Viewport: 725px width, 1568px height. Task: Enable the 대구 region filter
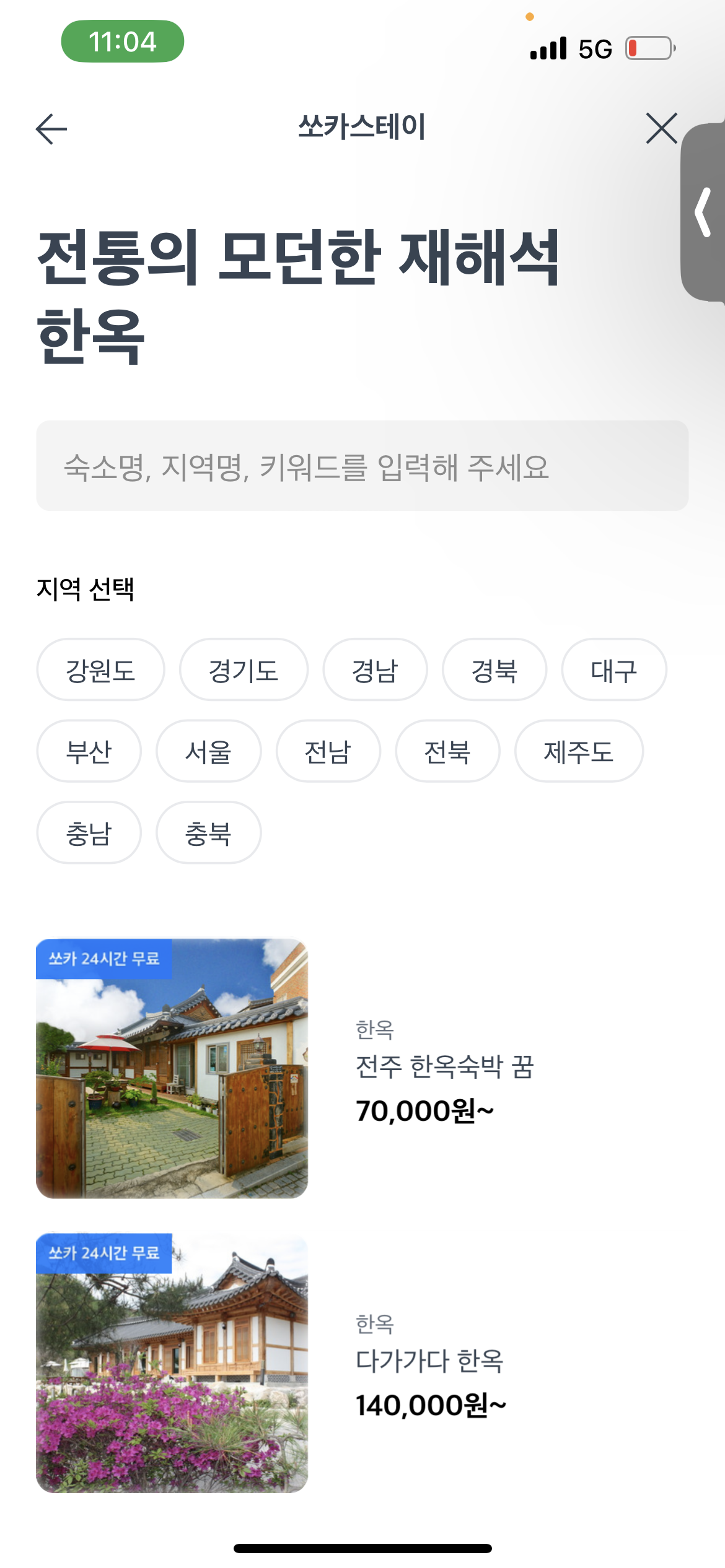pyautogui.click(x=613, y=669)
